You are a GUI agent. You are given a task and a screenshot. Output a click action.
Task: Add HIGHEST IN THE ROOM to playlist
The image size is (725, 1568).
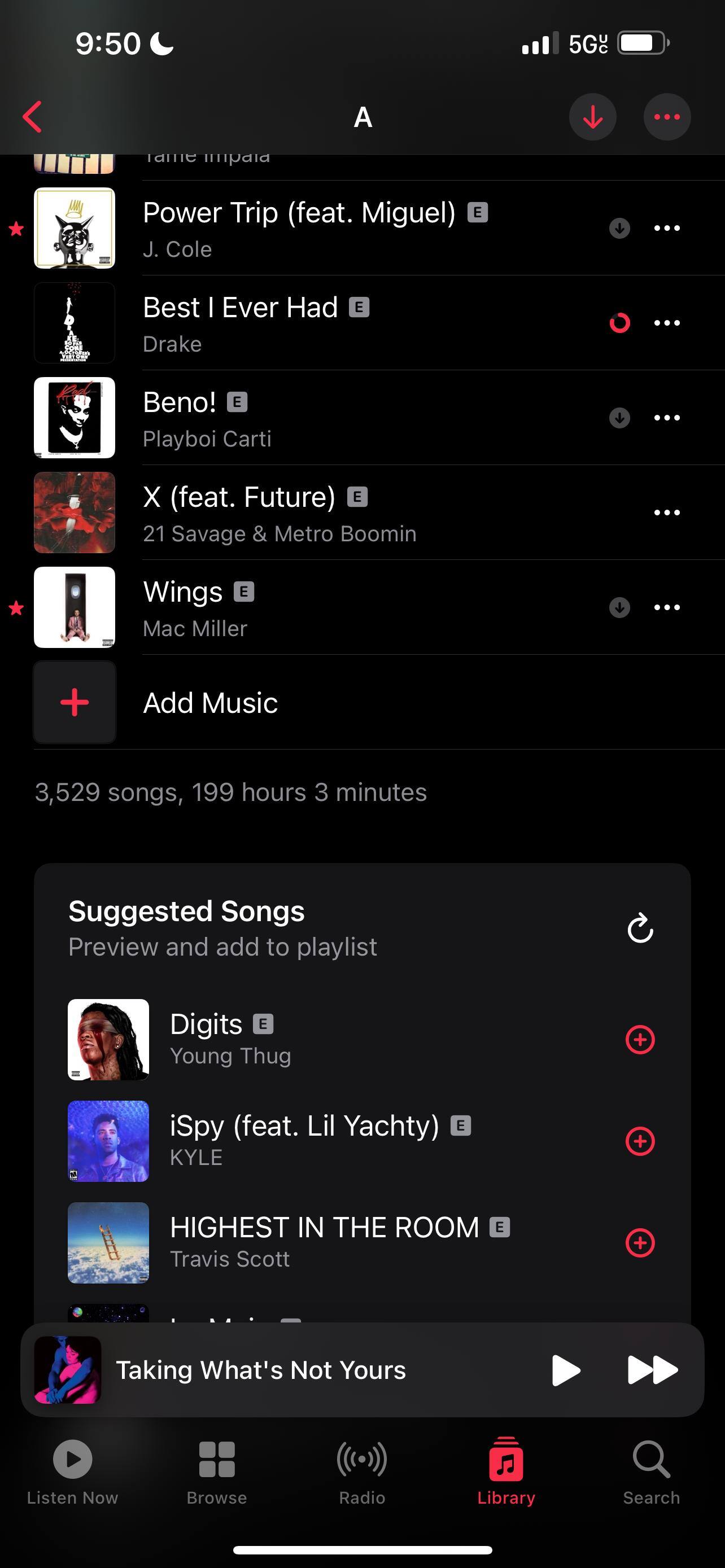click(640, 1243)
